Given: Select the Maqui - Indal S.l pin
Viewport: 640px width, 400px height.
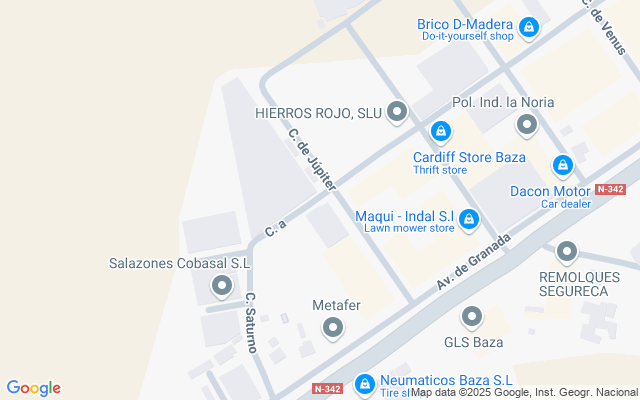Looking at the screenshot, I should pyautogui.click(x=469, y=220).
